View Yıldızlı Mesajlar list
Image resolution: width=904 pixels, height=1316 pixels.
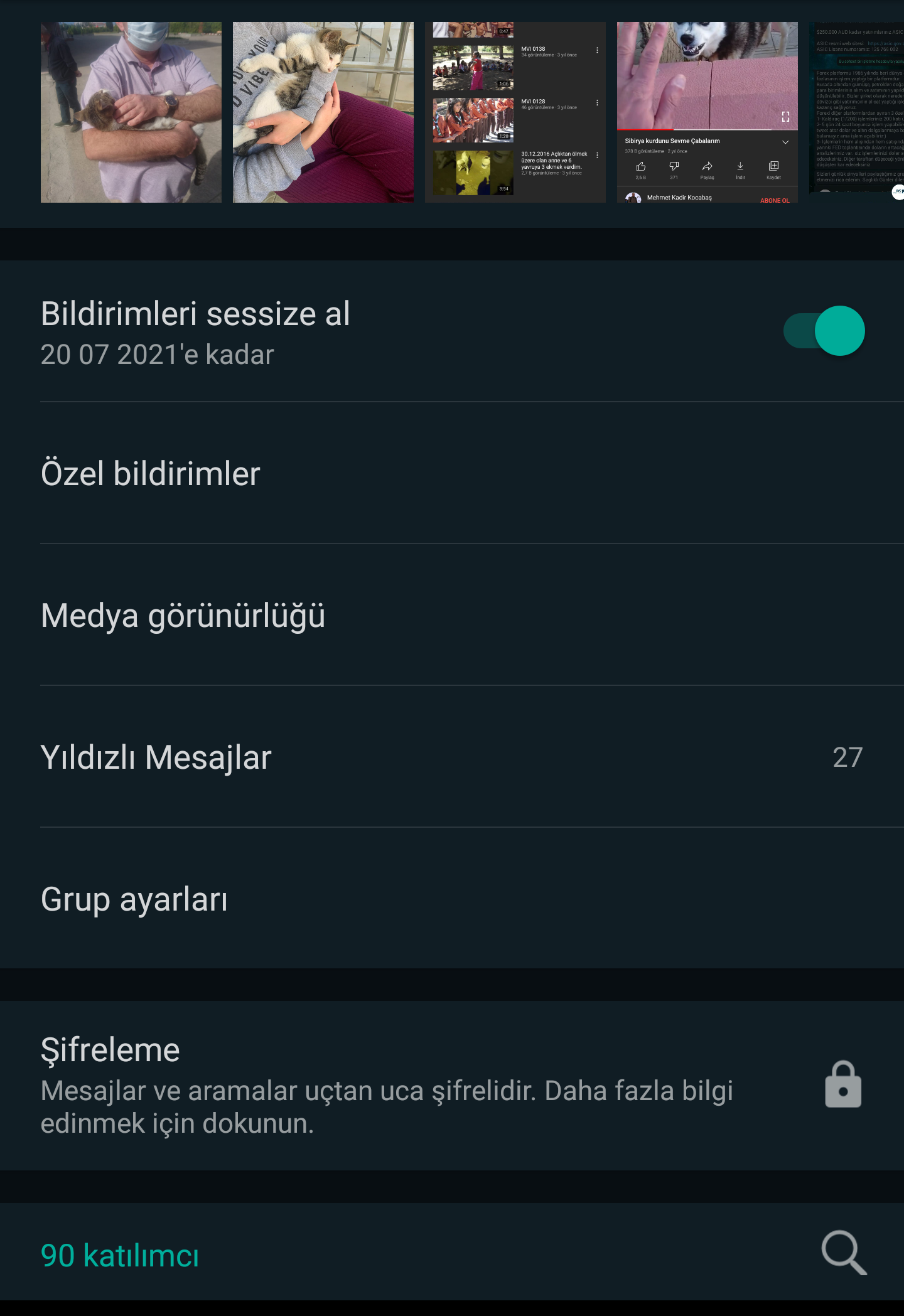[x=452, y=757]
